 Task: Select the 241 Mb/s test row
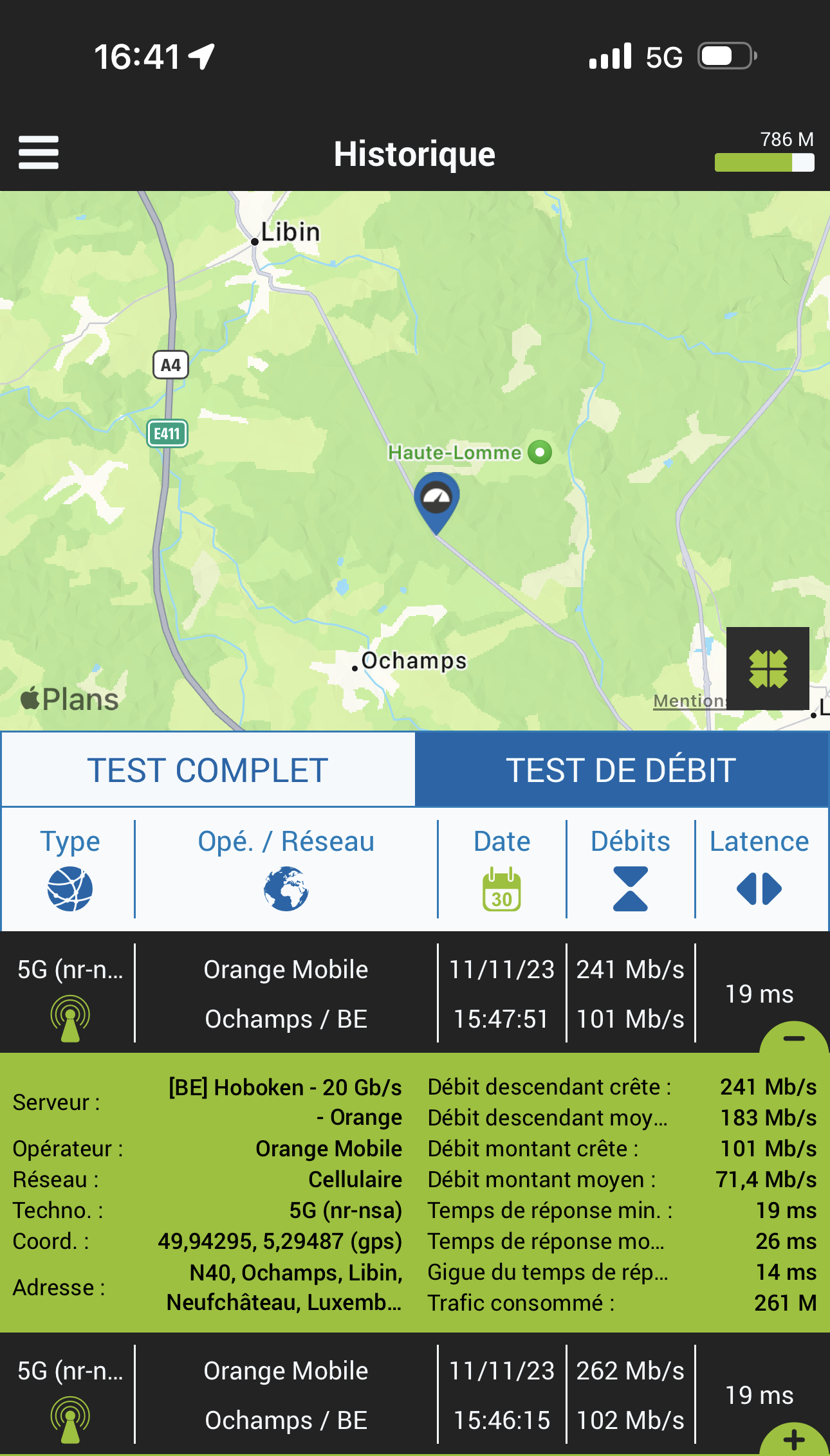[412, 994]
